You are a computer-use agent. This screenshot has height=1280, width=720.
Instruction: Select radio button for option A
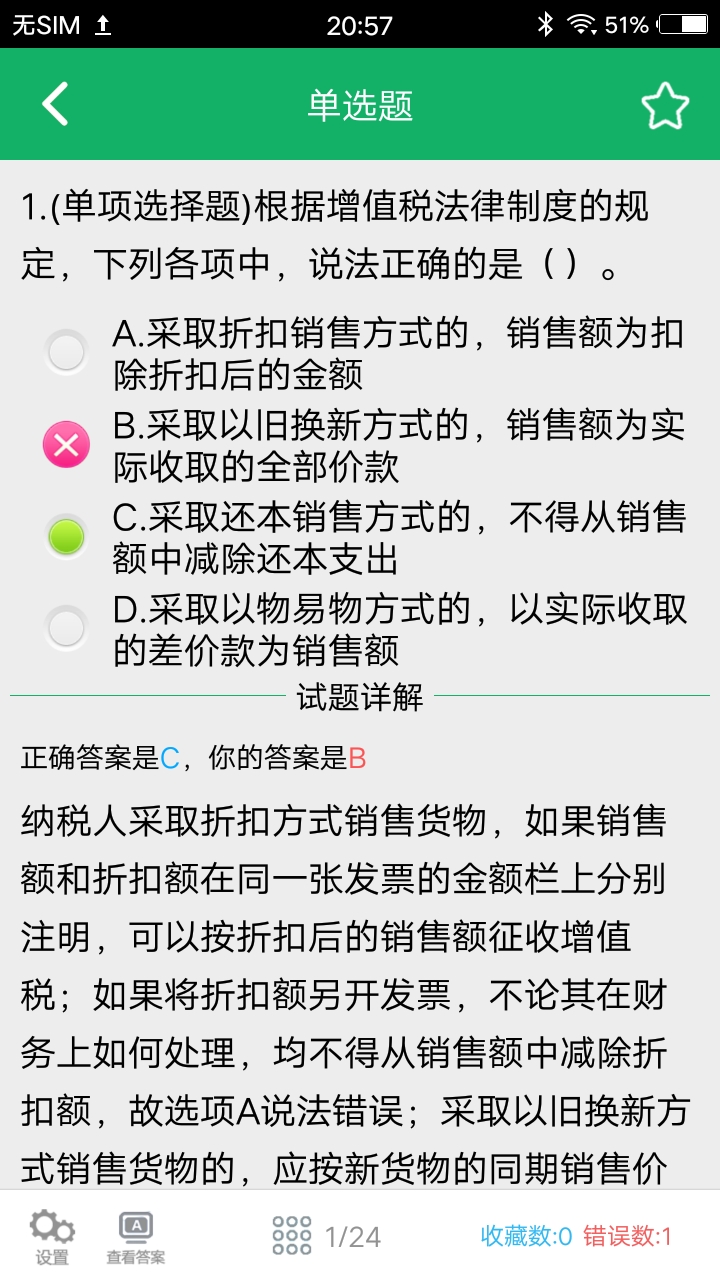pyautogui.click(x=66, y=350)
